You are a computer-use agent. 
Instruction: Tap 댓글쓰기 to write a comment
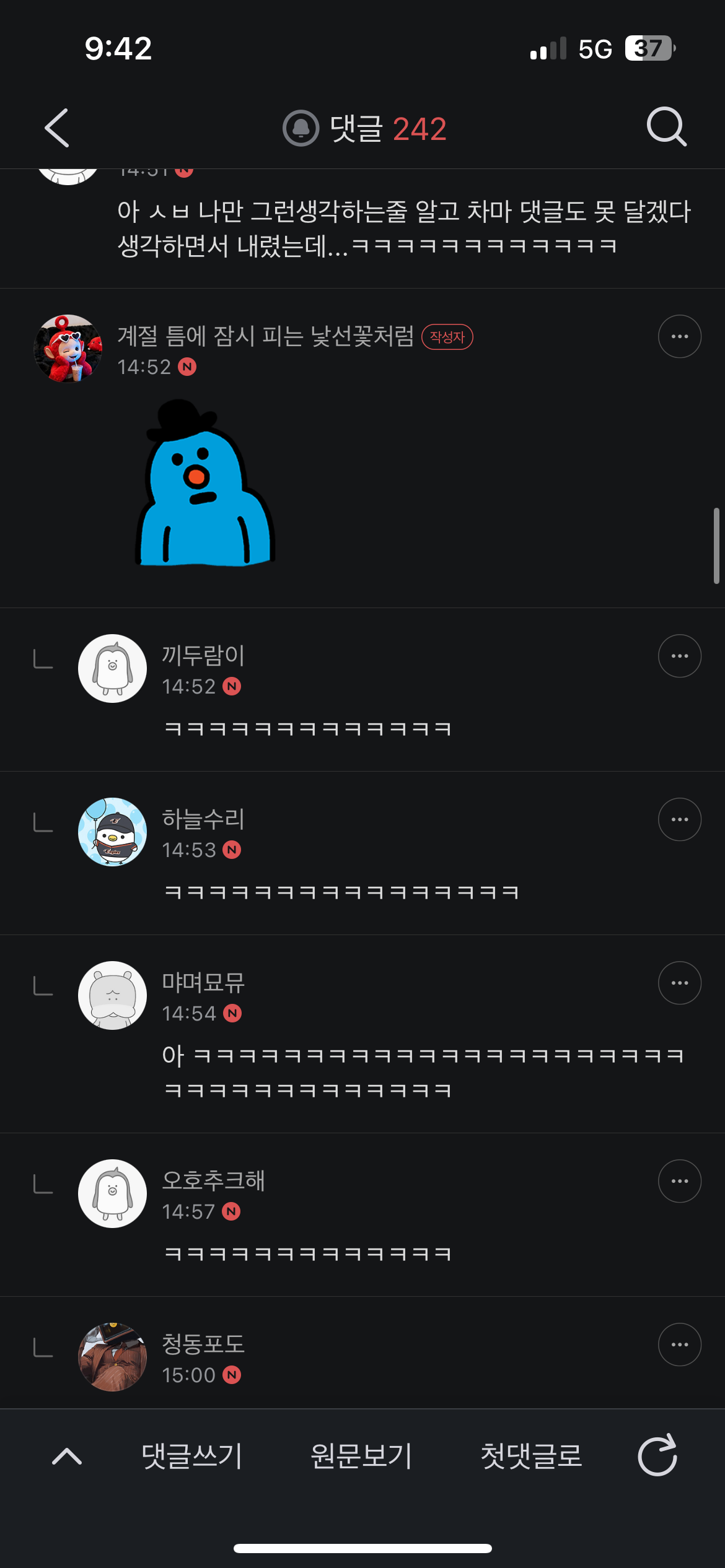tap(191, 1456)
